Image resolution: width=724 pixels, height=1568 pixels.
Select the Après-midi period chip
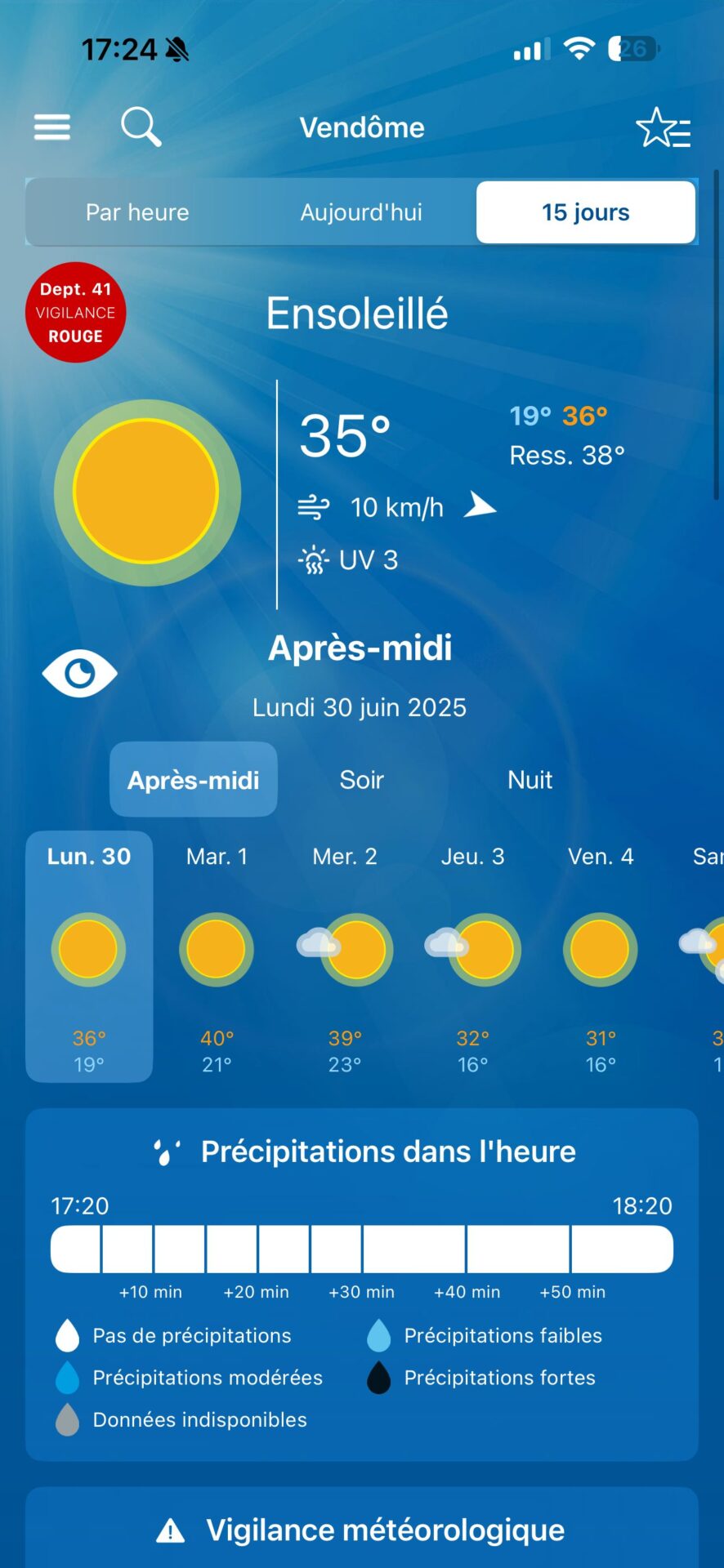click(194, 780)
